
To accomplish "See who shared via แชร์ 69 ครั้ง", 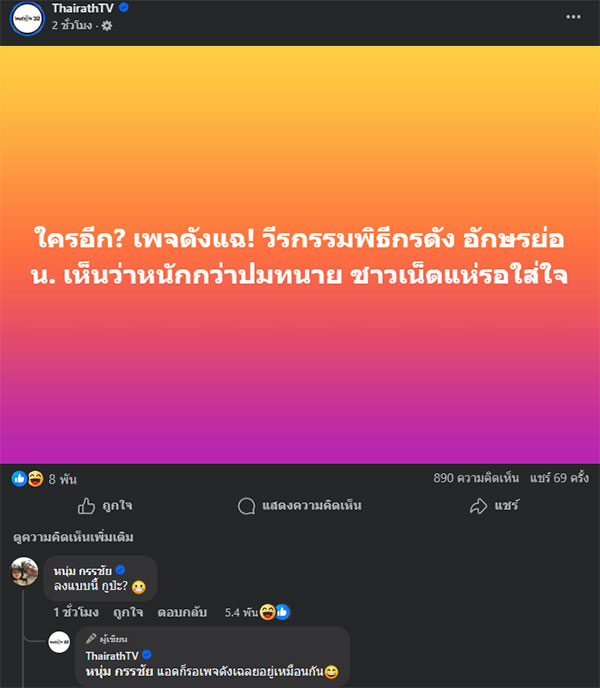I will pyautogui.click(x=557, y=478).
